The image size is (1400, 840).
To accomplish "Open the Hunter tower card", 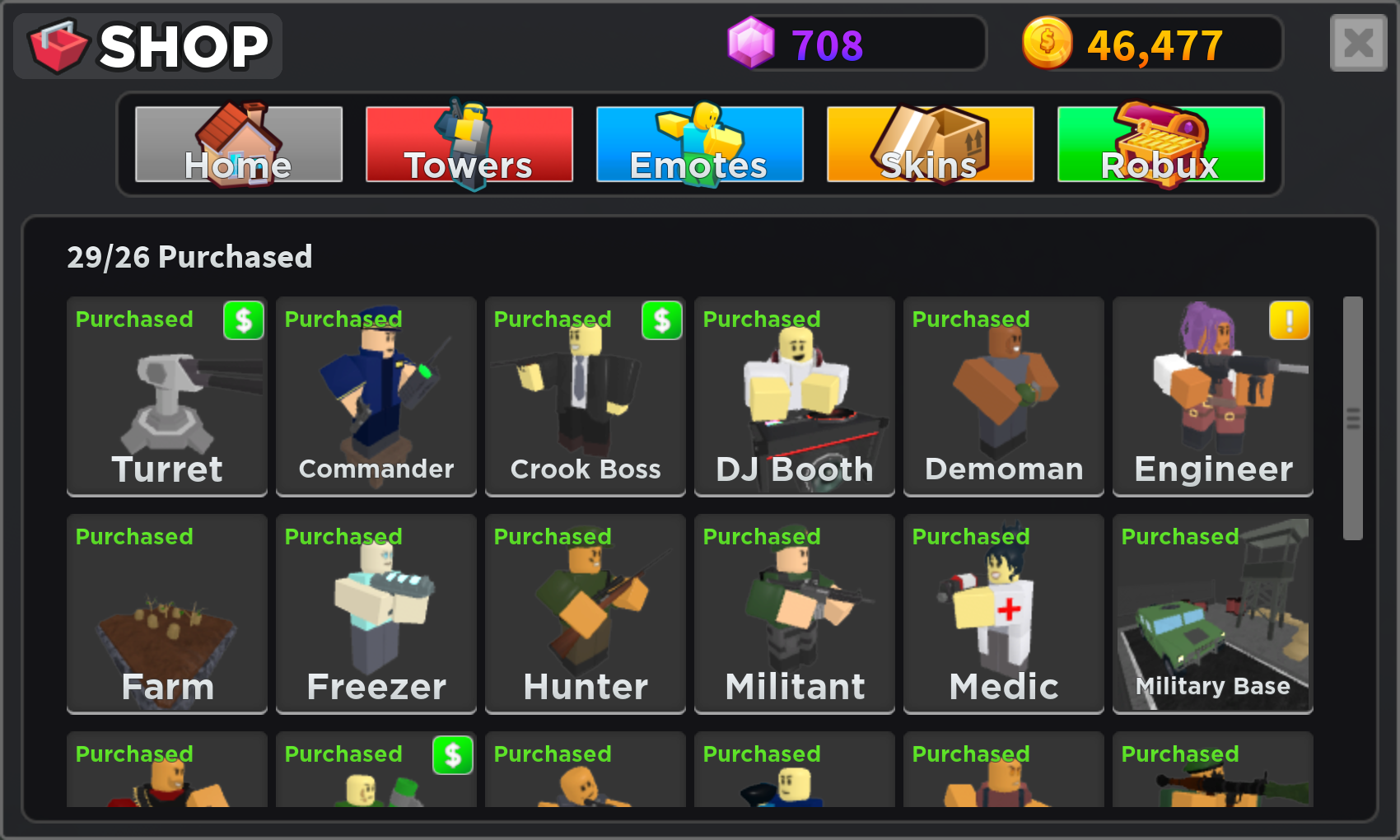I will [x=586, y=614].
